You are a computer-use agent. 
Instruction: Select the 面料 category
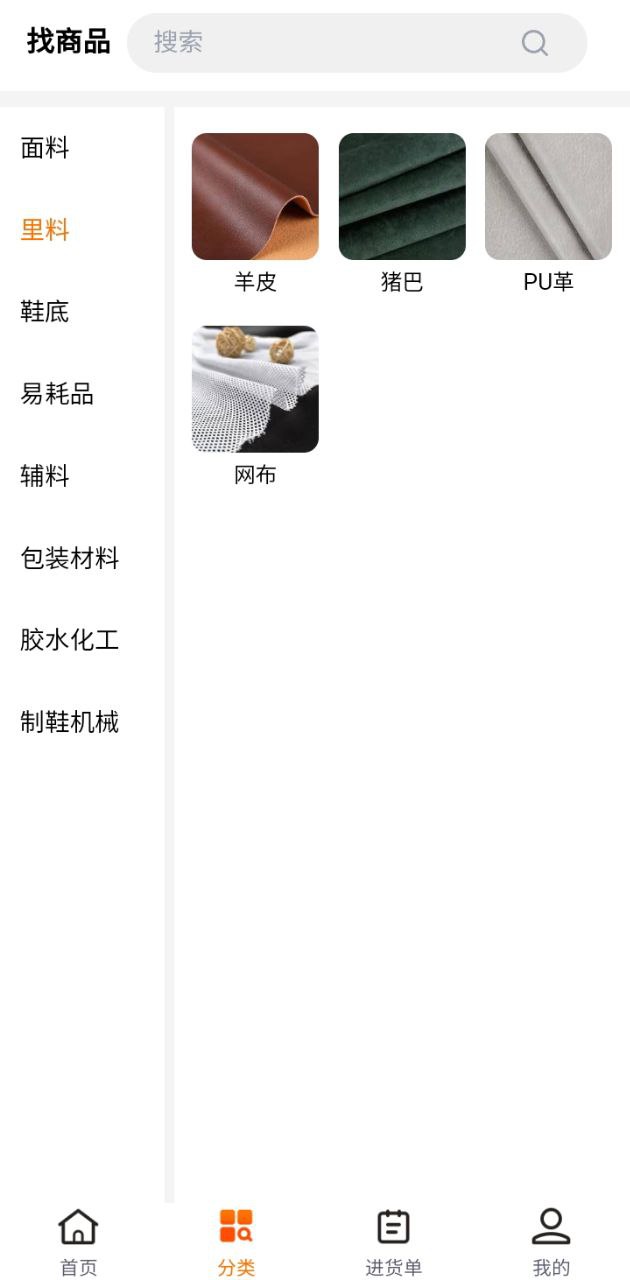tap(45, 149)
